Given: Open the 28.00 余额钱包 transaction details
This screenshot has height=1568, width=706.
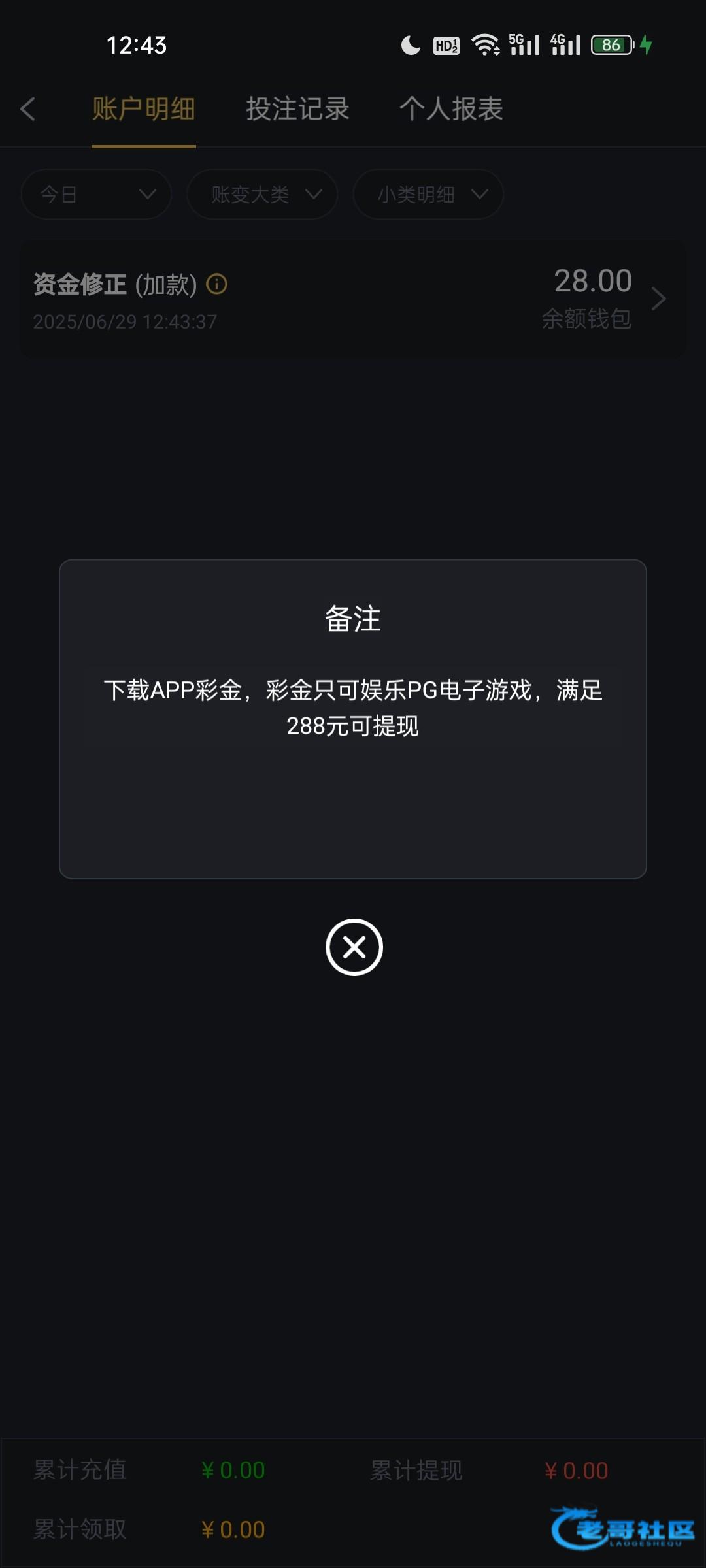Looking at the screenshot, I should [x=353, y=299].
